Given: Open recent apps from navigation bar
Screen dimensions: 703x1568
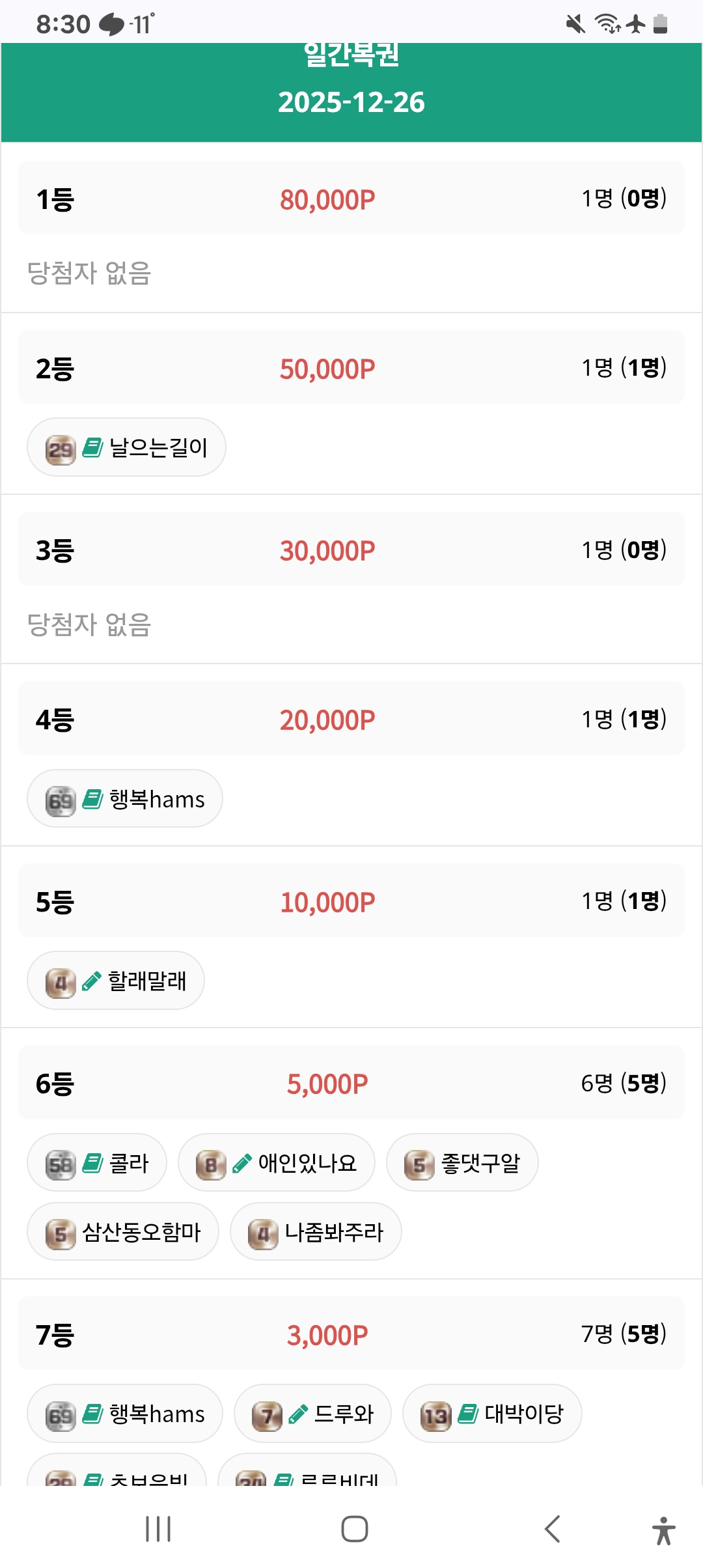Looking at the screenshot, I should tap(158, 1529).
